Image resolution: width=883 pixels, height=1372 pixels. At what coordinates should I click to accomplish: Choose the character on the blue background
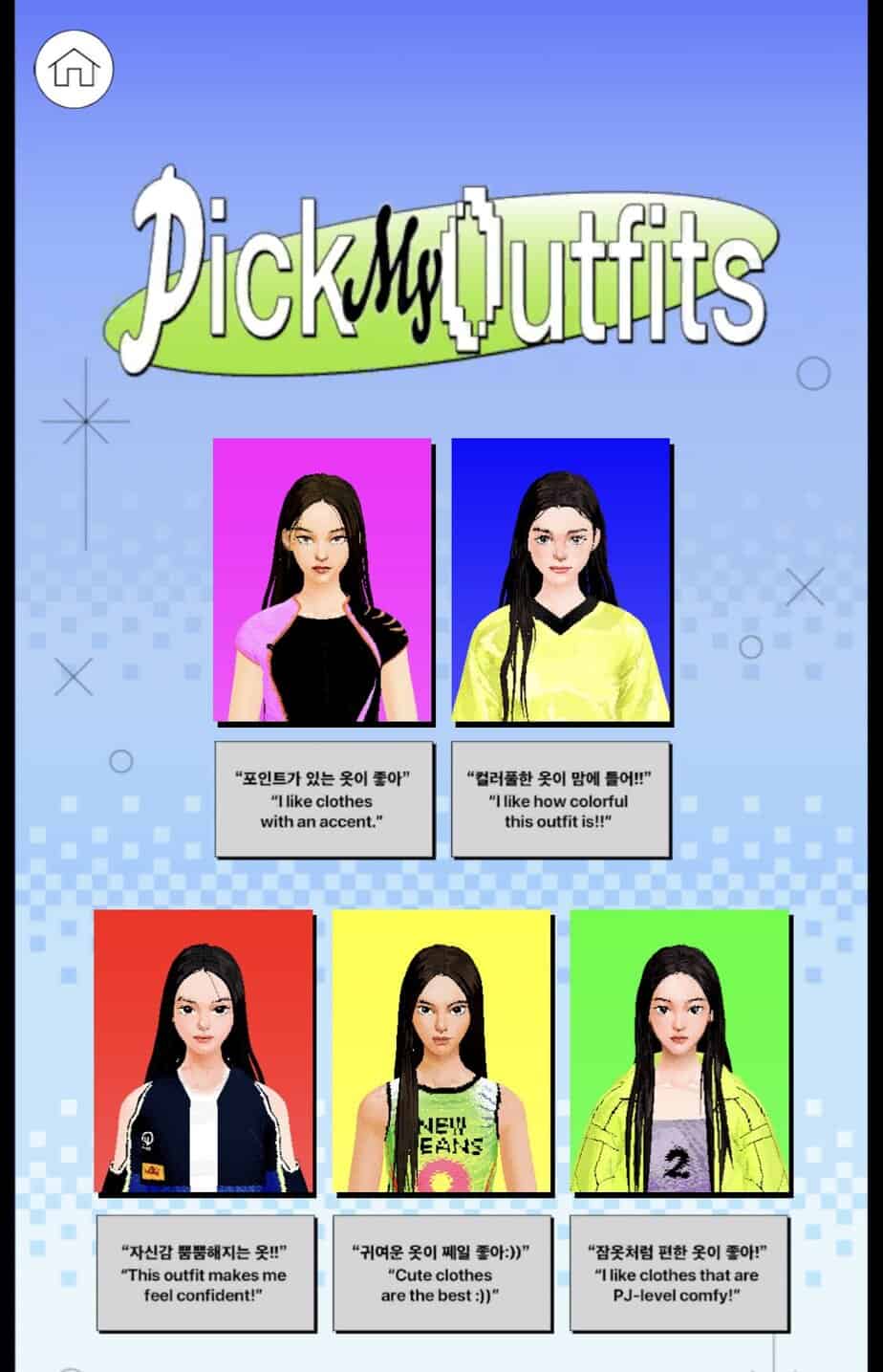click(x=560, y=580)
